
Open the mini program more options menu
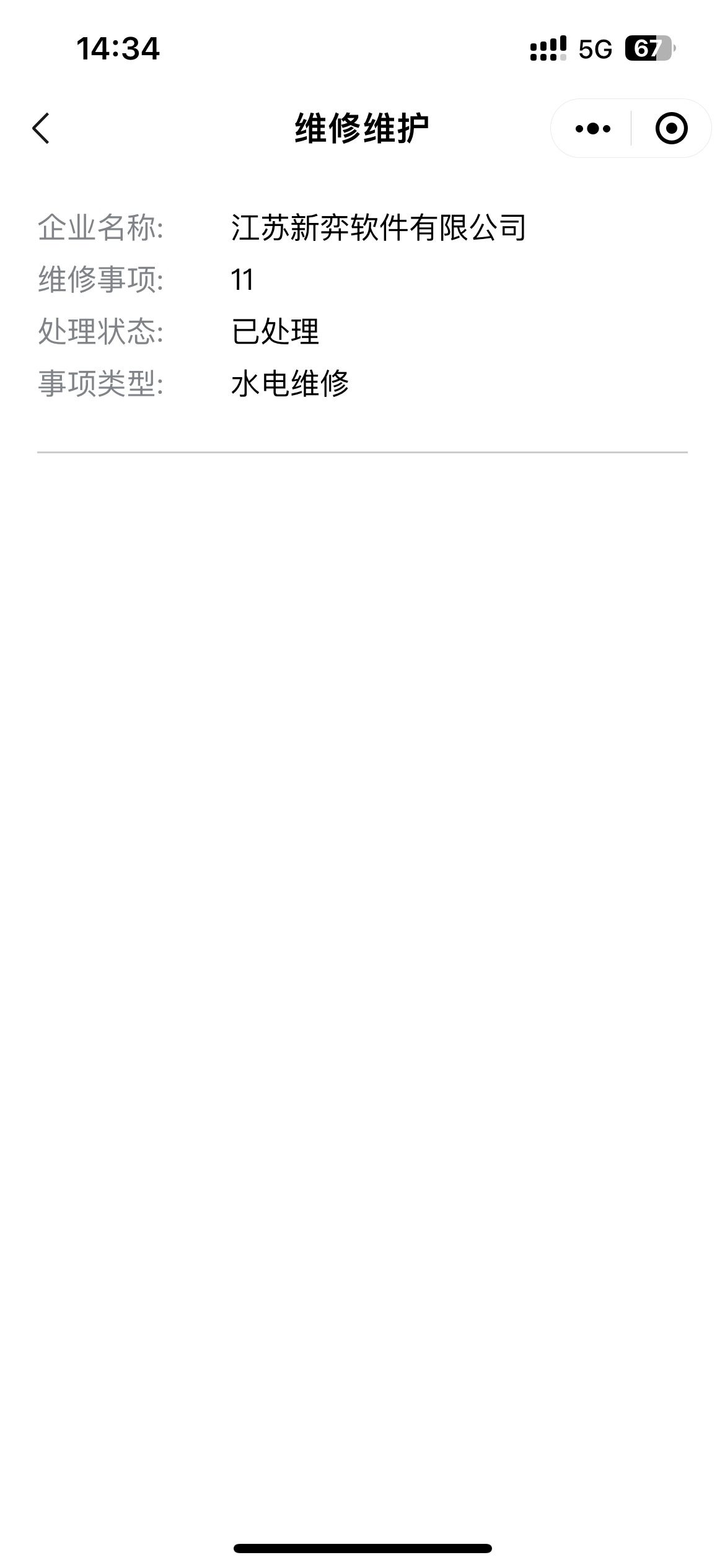coord(592,129)
